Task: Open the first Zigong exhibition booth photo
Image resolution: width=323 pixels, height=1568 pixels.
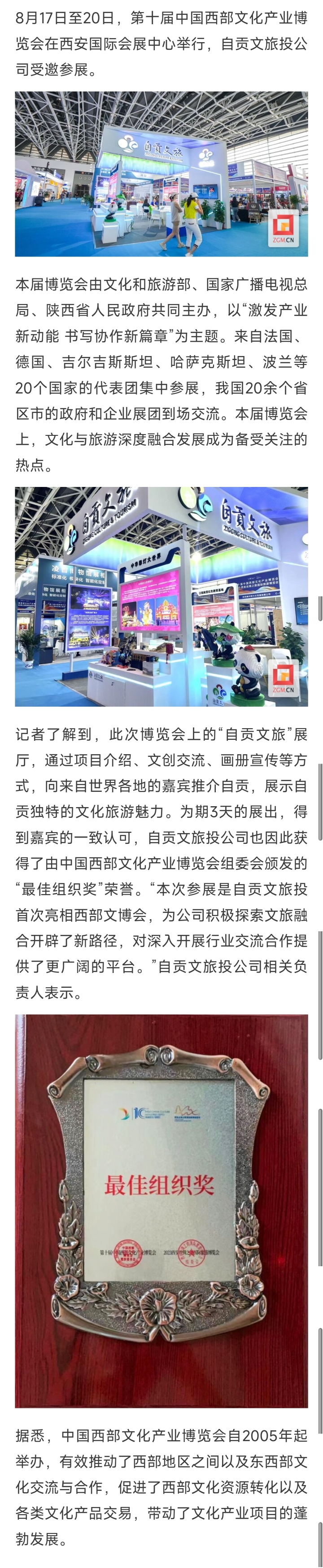Action: click(x=161, y=174)
